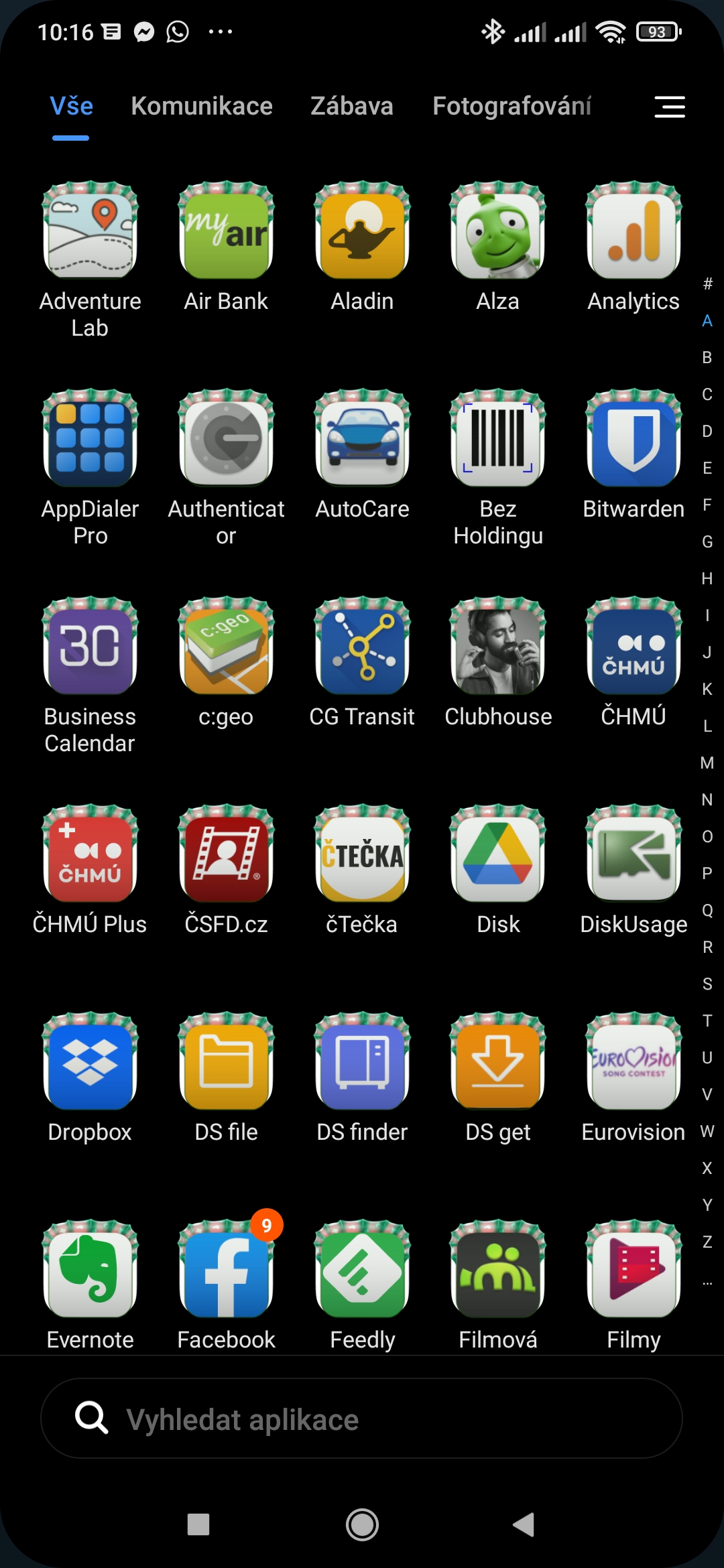Tap the Vyhledat aplikace search field
This screenshot has height=1568, width=724.
click(x=362, y=1419)
